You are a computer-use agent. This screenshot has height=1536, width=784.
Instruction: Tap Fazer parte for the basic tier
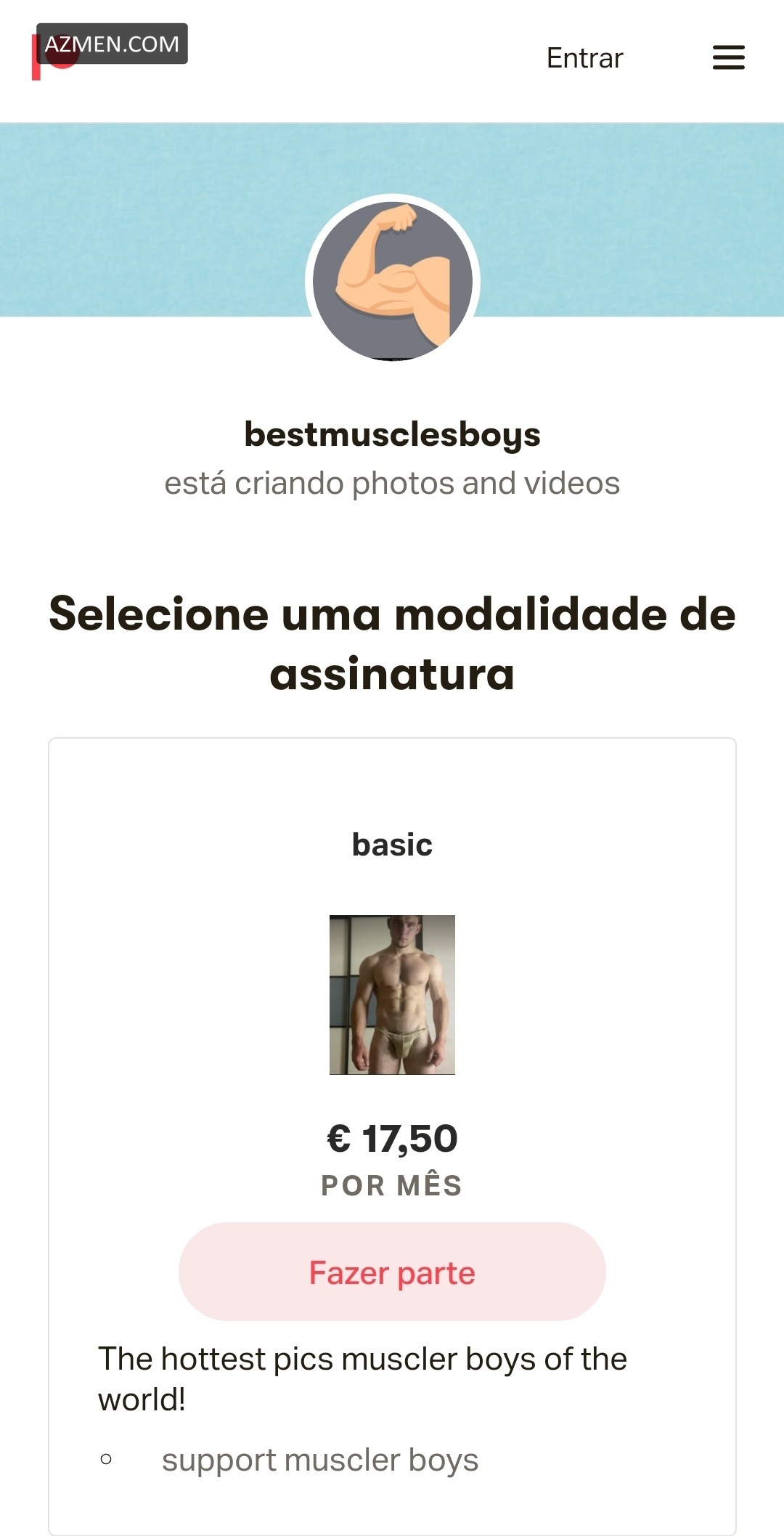[392, 1272]
